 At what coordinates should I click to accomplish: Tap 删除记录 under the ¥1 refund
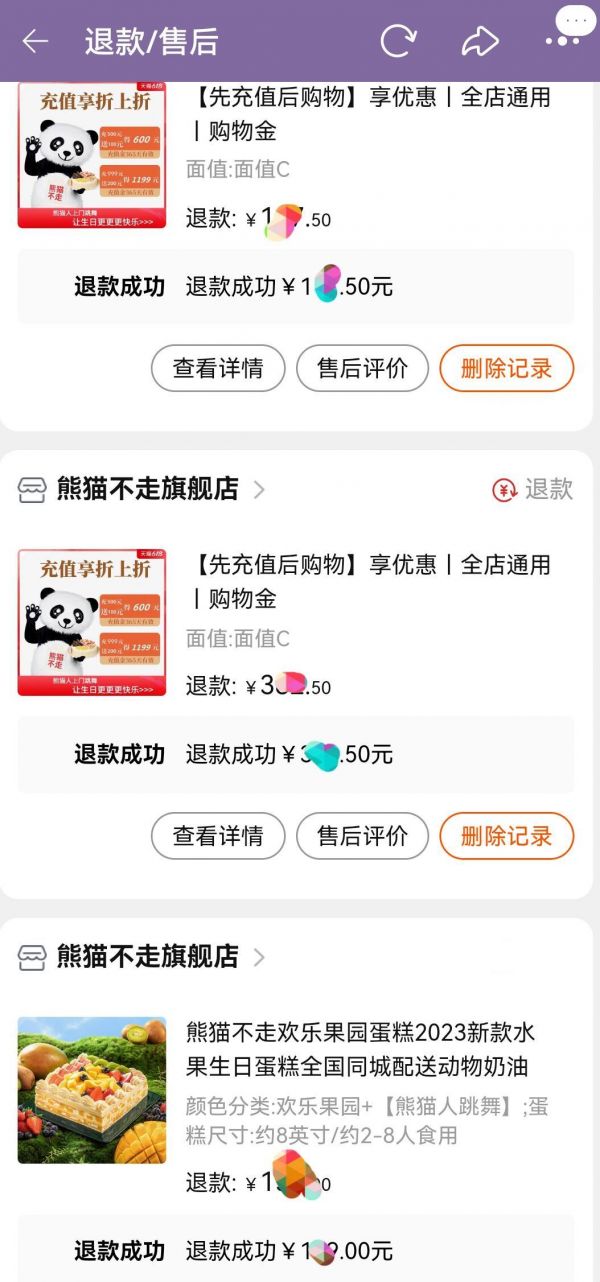coord(506,368)
